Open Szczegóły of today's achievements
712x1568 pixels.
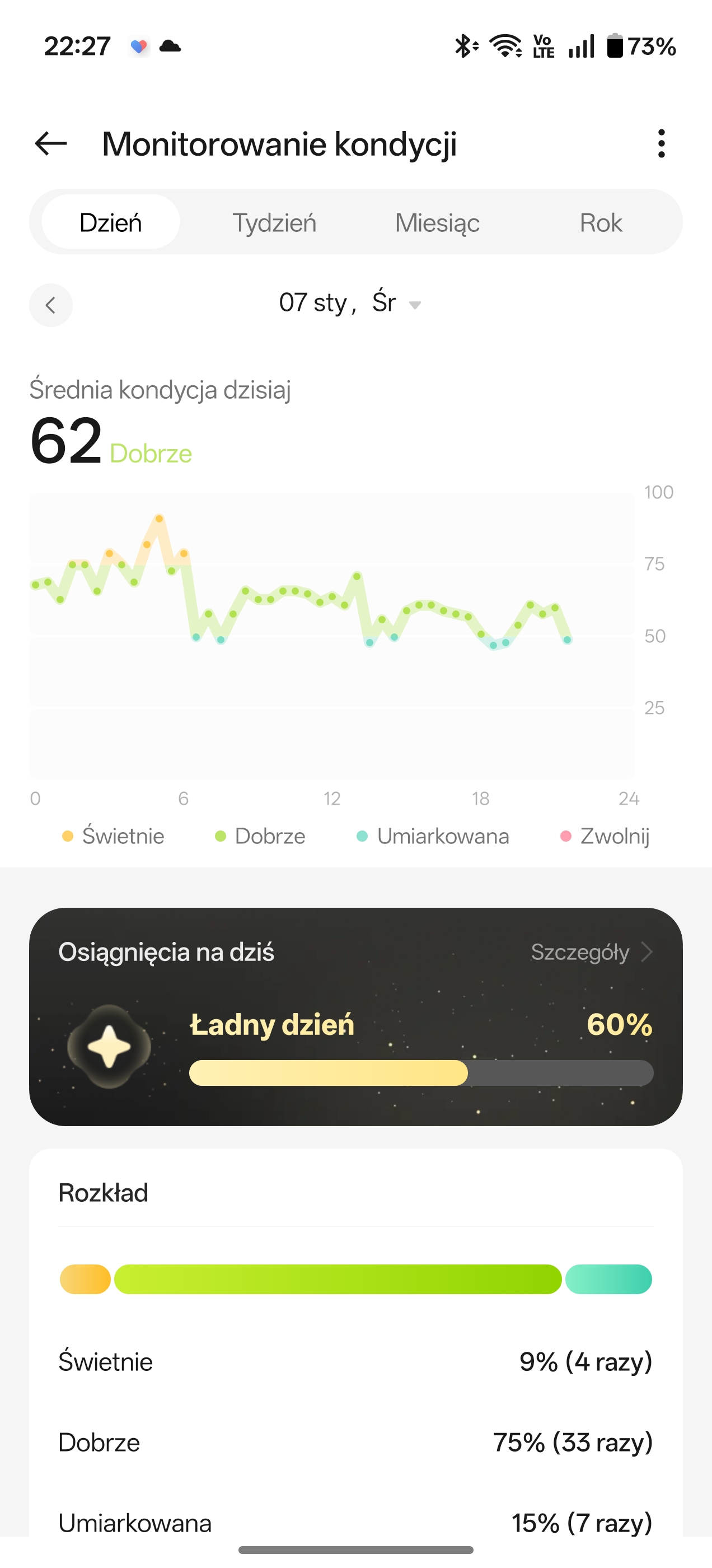point(591,952)
